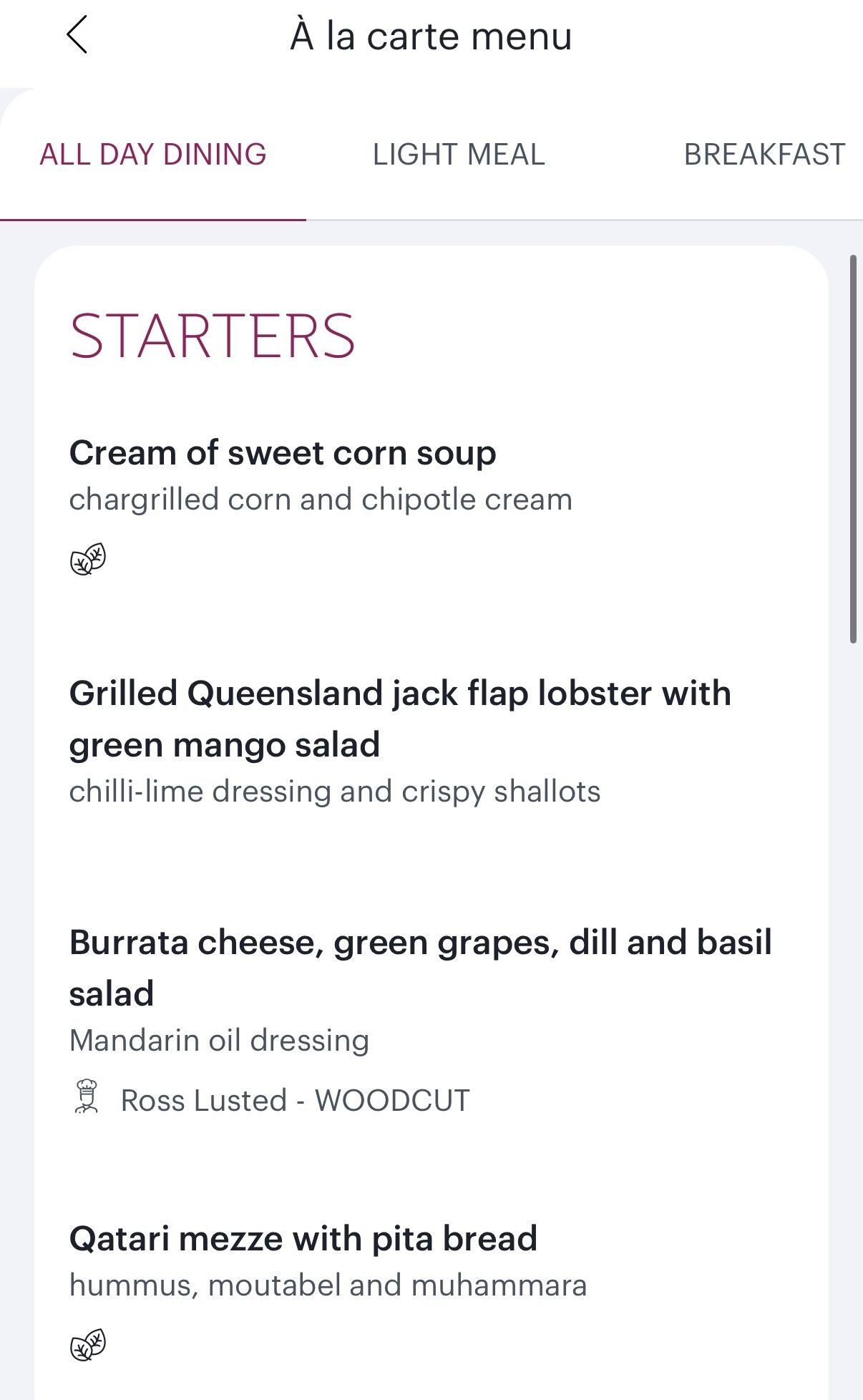Tap the chilli-lime dressing description text
The height and width of the screenshot is (1400, 863).
tap(334, 792)
